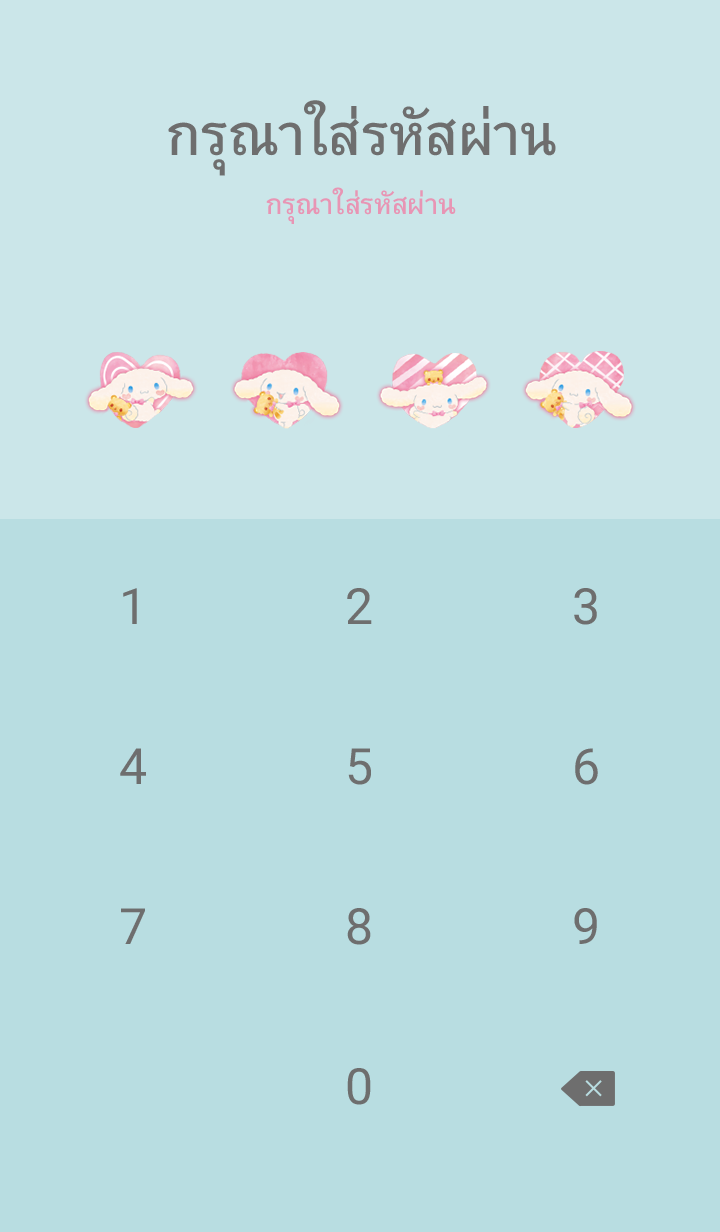The height and width of the screenshot is (1232, 720).
Task: Select digit 7 on the keypad
Action: [x=132, y=927]
